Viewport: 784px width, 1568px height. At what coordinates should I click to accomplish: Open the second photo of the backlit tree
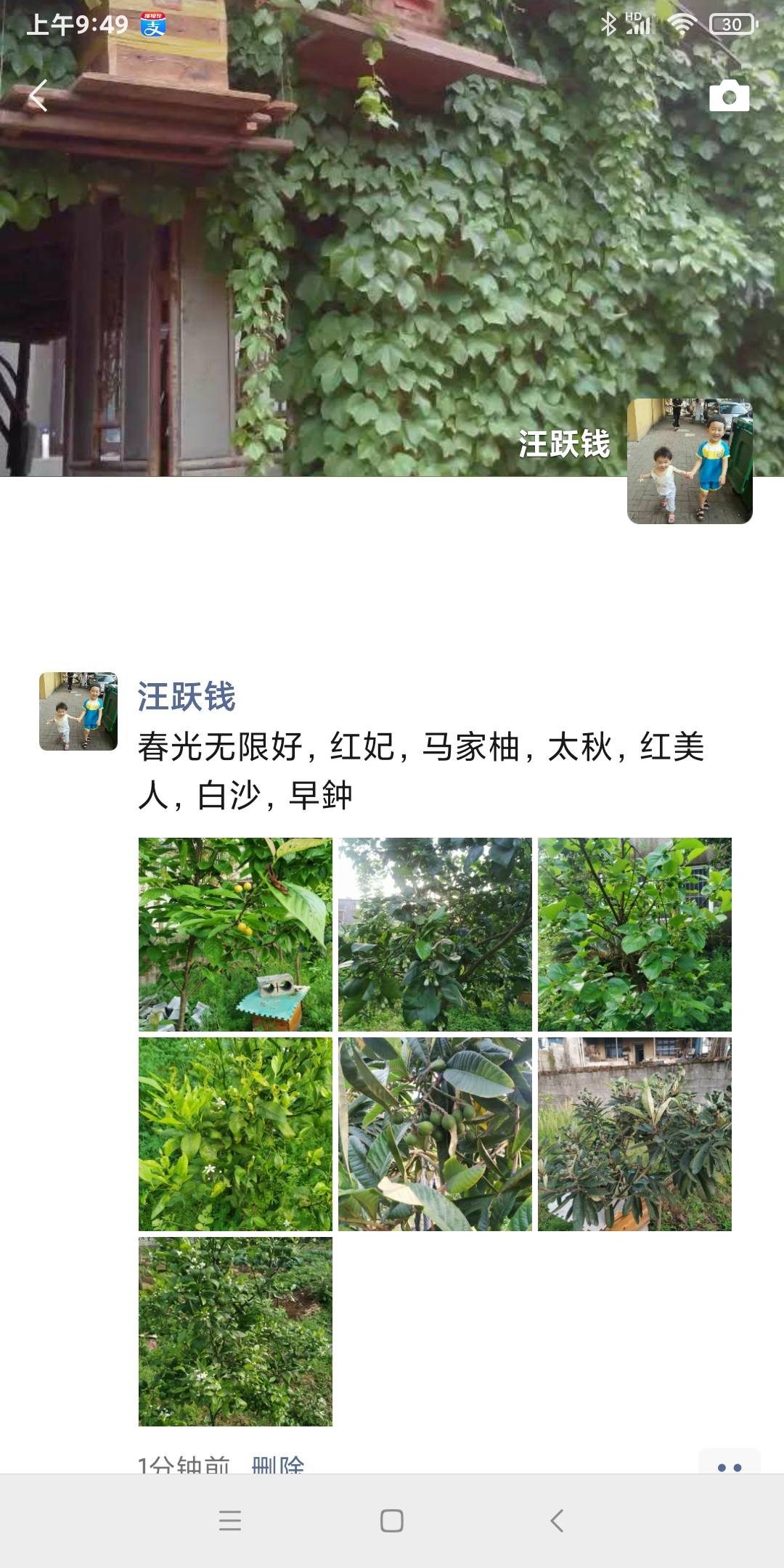pos(435,934)
